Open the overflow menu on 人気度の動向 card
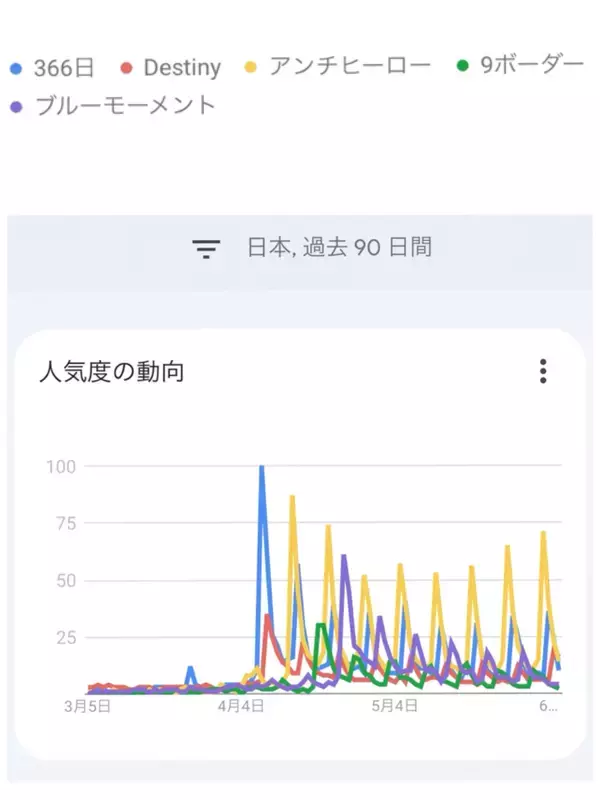This screenshot has width=600, height=800. pos(543,371)
